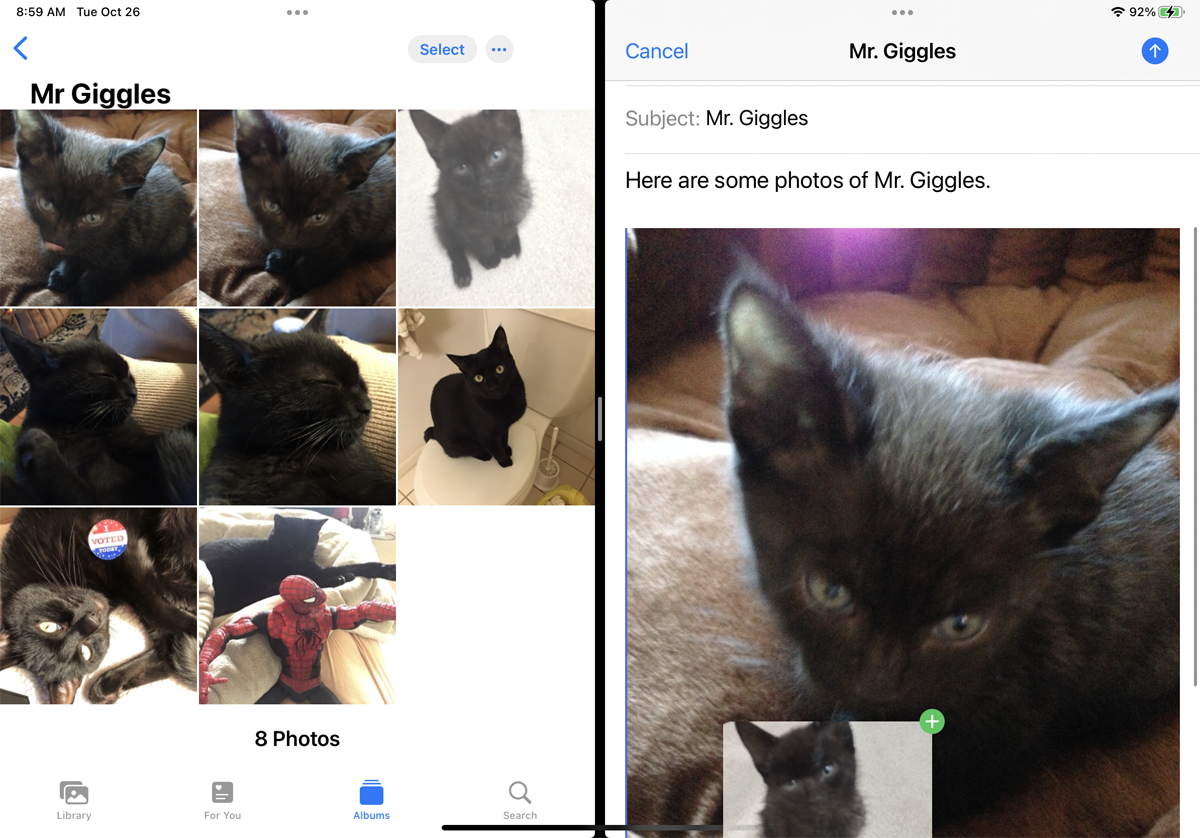1200x838 pixels.
Task: Cancel the Mr. Giggles email draft
Action: tap(656, 51)
